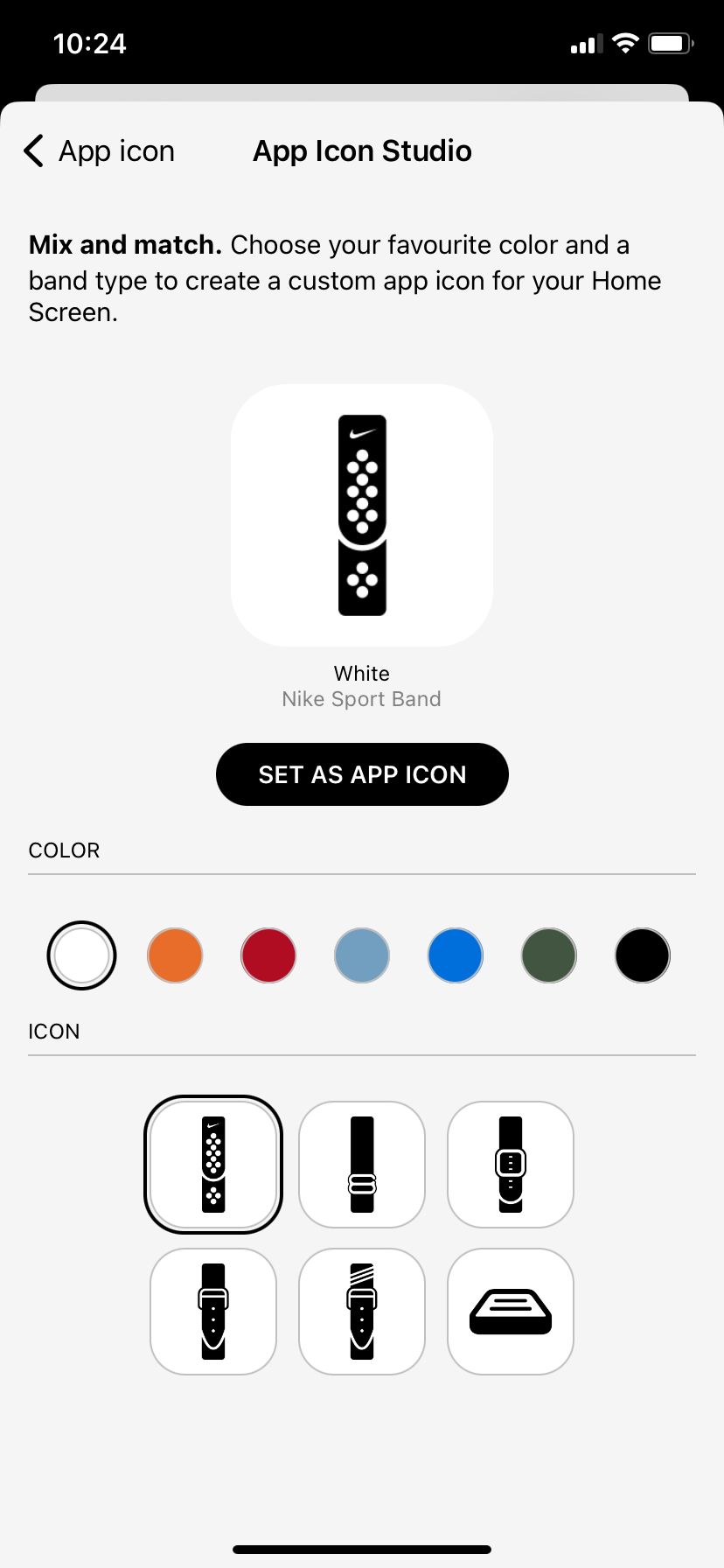The image size is (724, 1568).
Task: Pick the dark green color swatch
Action: pos(549,955)
